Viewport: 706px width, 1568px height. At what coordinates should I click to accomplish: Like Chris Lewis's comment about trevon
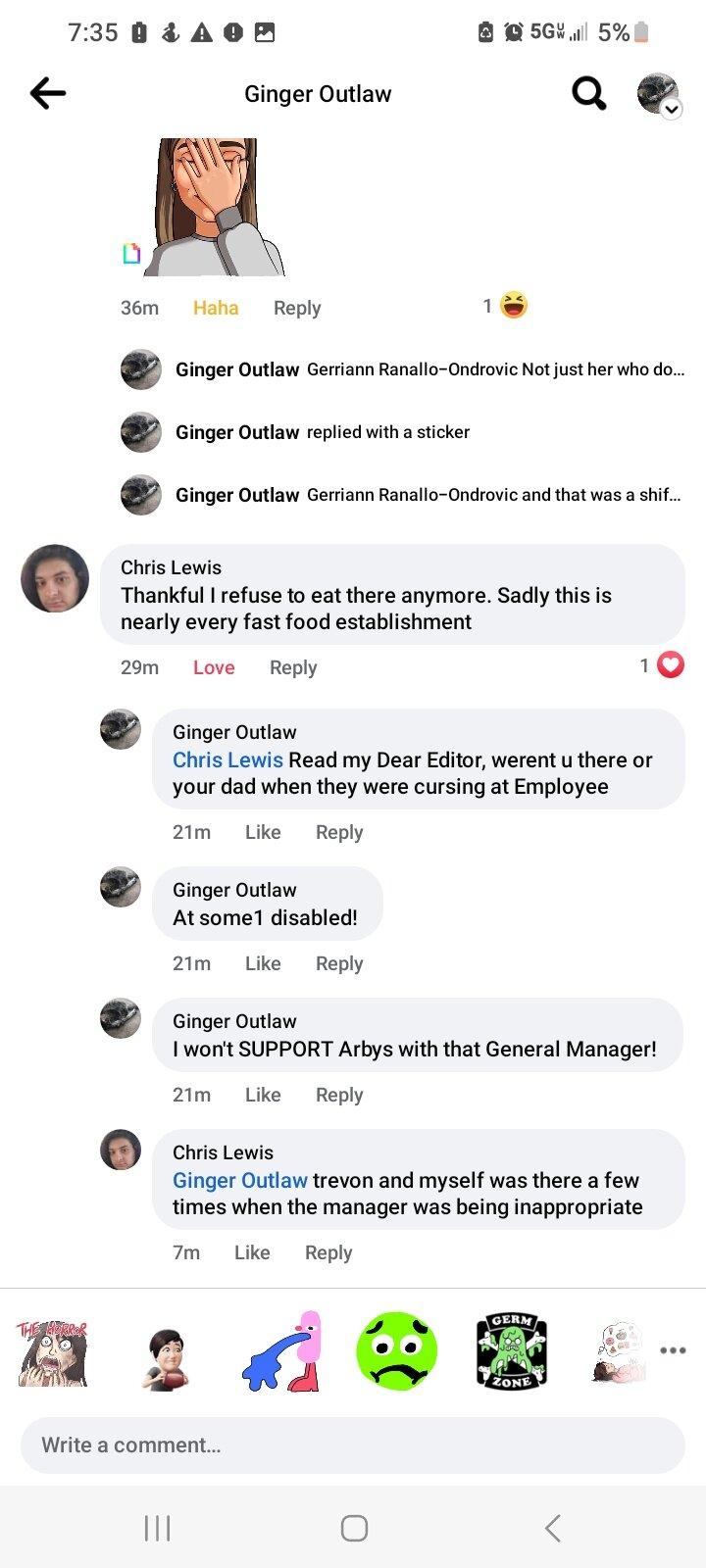click(x=252, y=1252)
